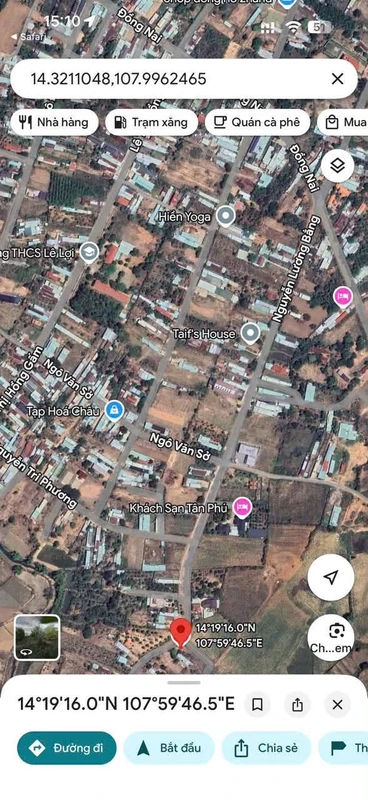The height and width of the screenshot is (800, 368).
Task: Choose the Quán cà phê chip
Action: pyautogui.click(x=257, y=122)
